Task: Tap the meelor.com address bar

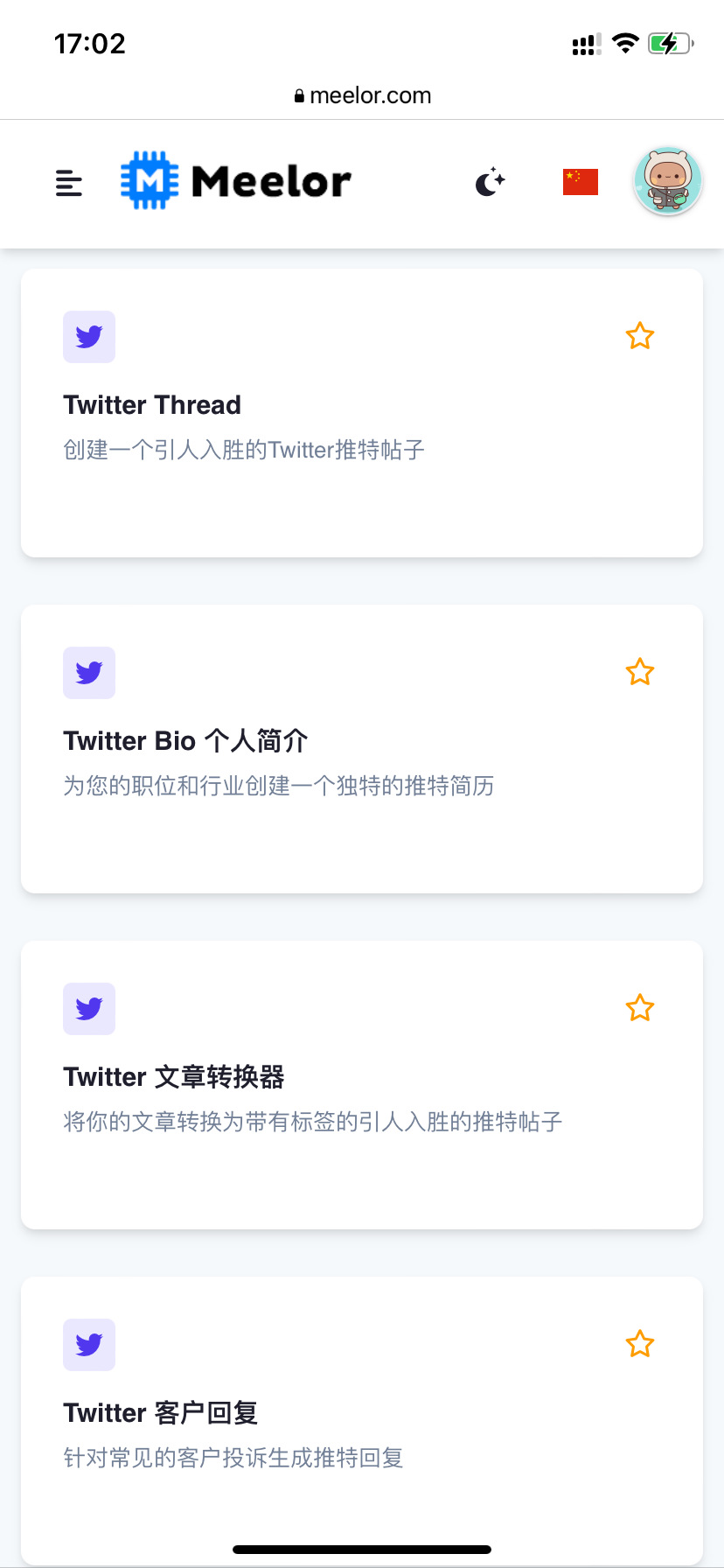Action: pos(362,95)
